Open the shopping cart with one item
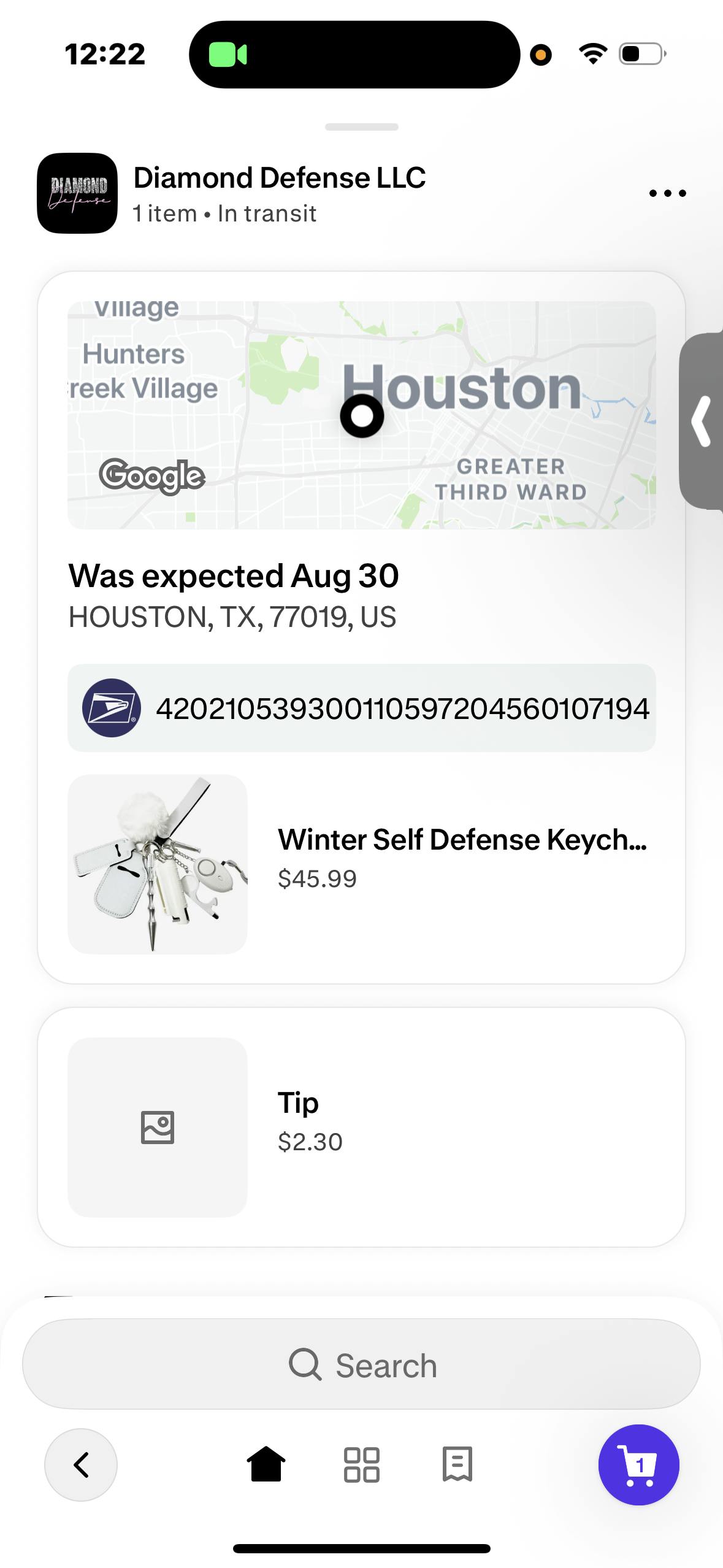 (x=638, y=1465)
